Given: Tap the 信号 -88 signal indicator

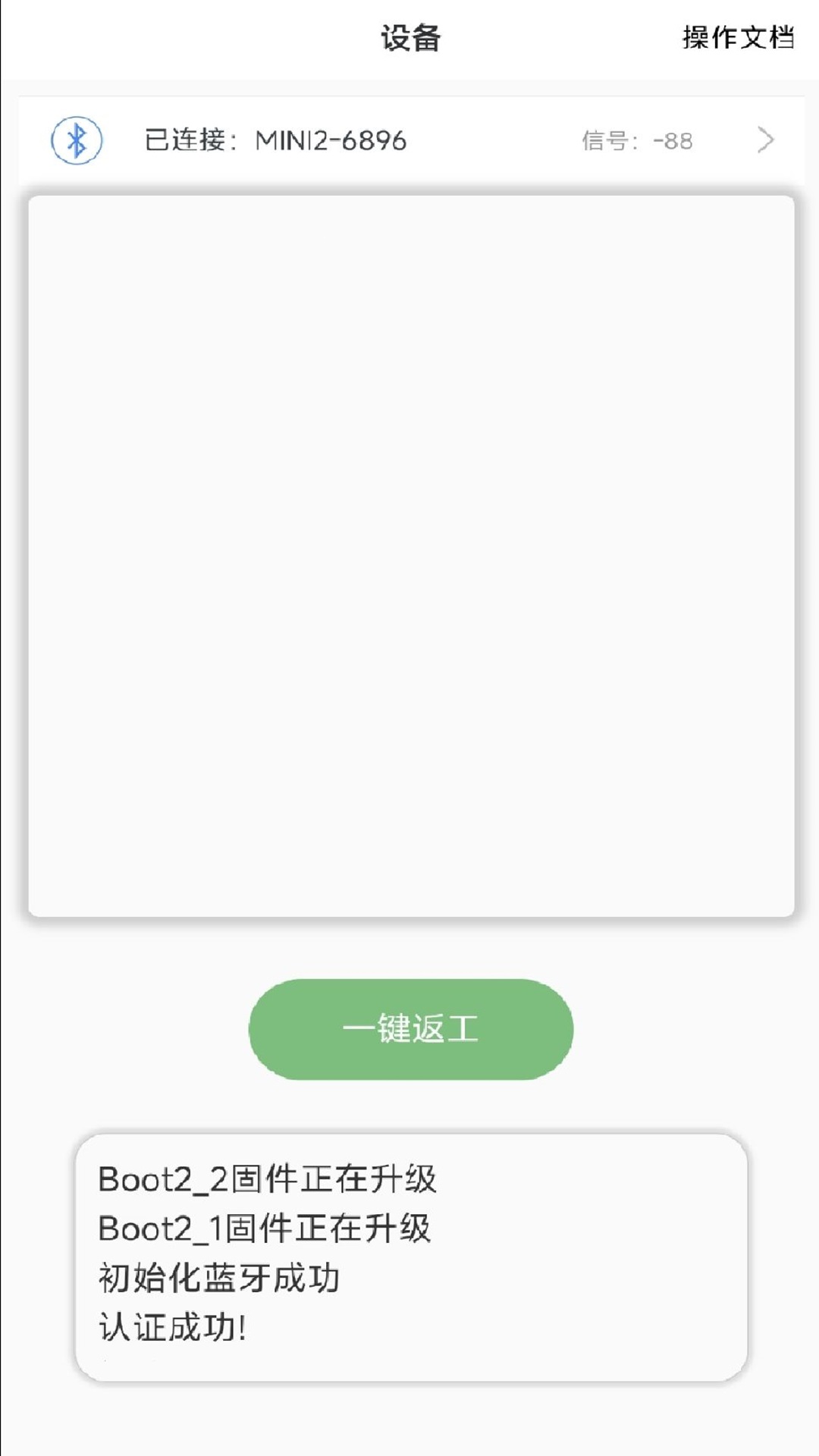Looking at the screenshot, I should point(637,140).
